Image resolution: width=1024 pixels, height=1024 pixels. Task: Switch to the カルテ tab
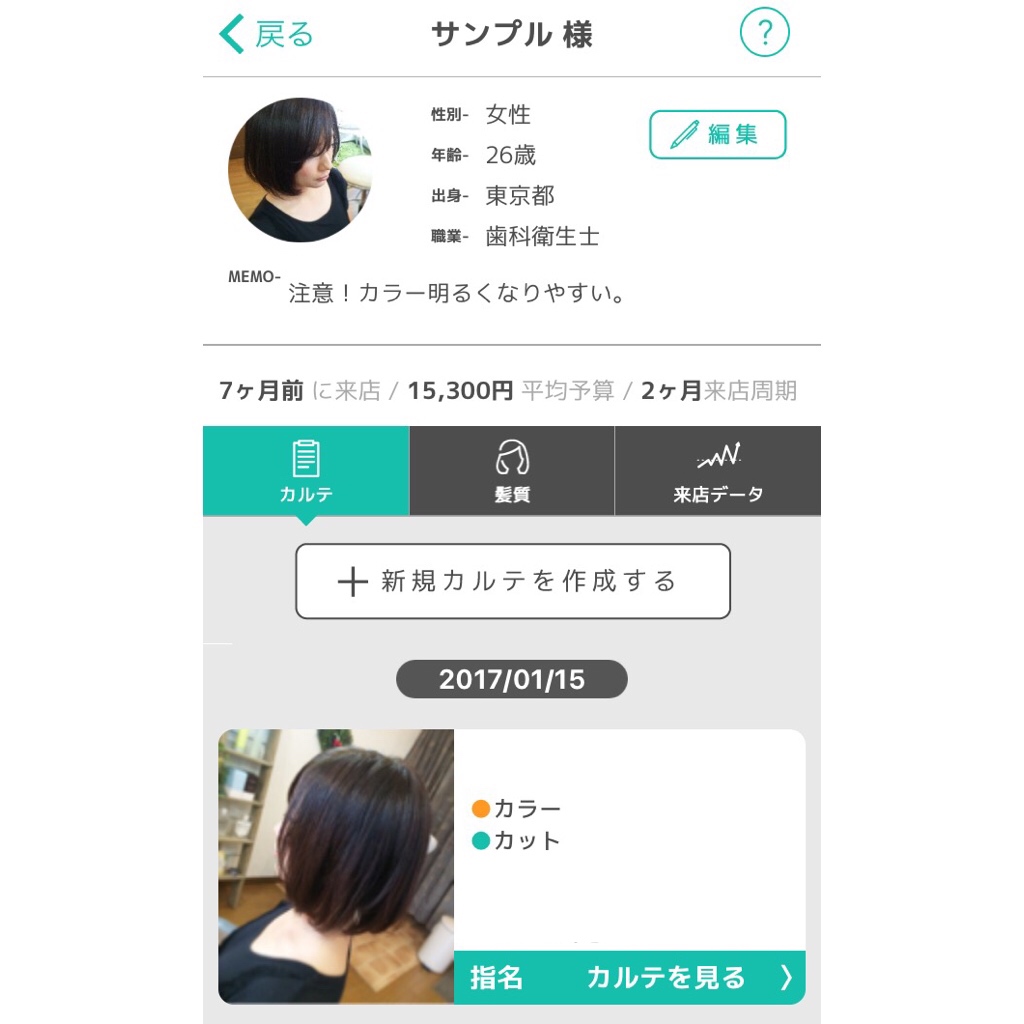[x=306, y=471]
